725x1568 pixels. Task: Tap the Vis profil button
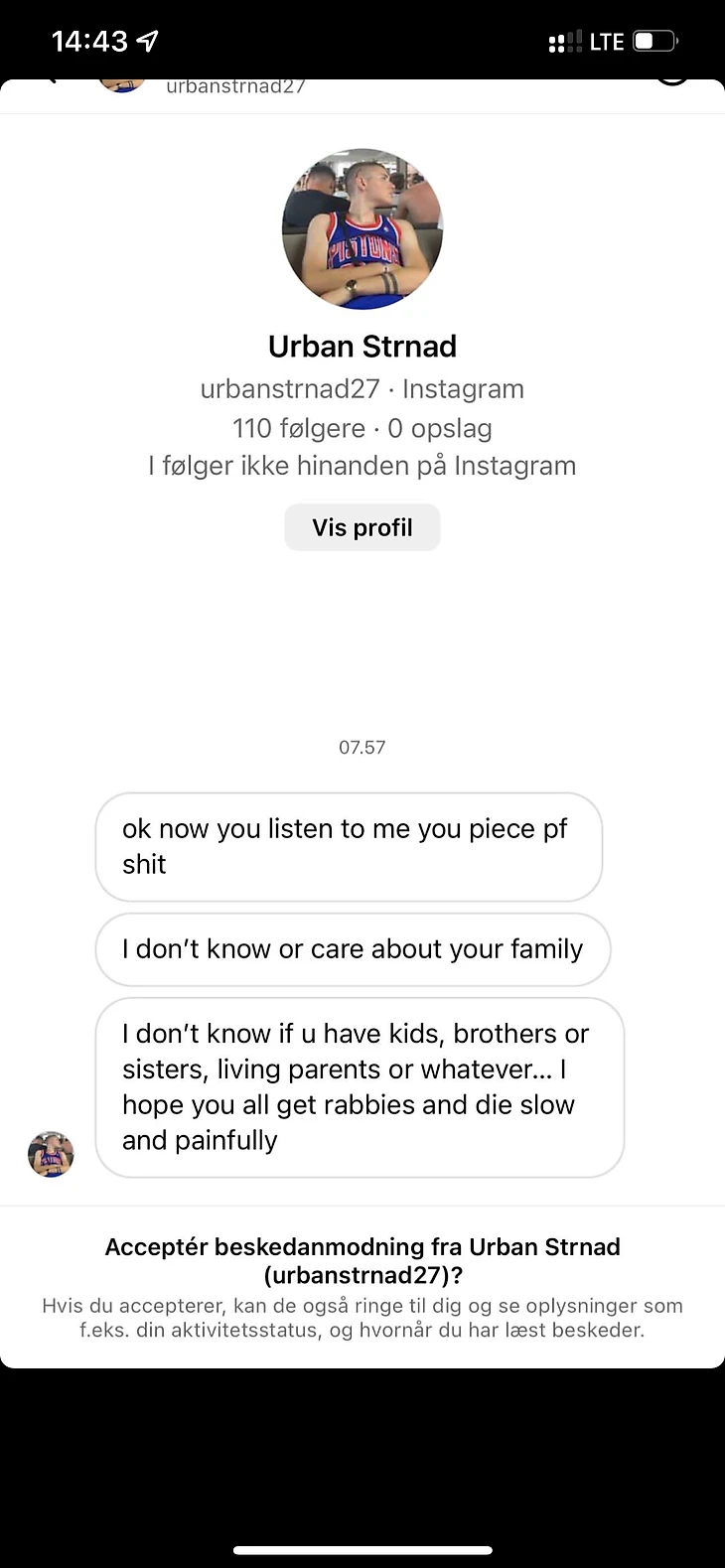[x=362, y=527]
